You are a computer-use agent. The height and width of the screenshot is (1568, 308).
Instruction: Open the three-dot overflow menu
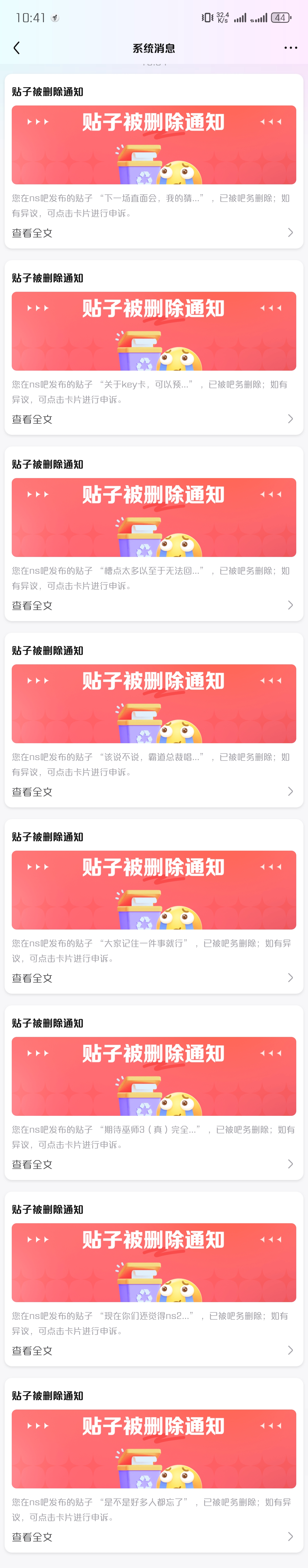point(291,48)
